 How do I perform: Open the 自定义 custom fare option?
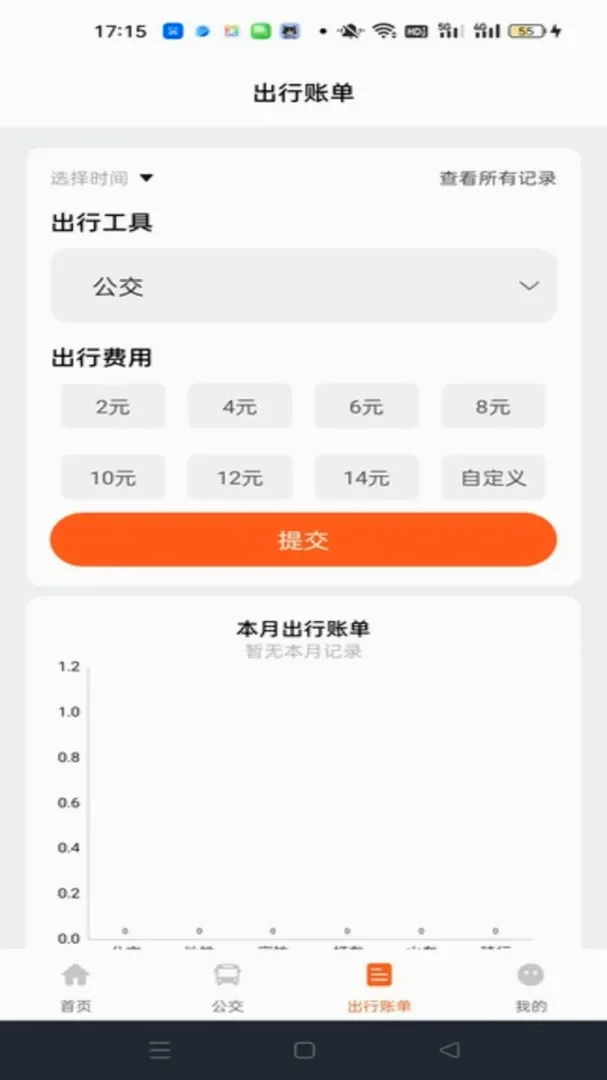coord(493,477)
